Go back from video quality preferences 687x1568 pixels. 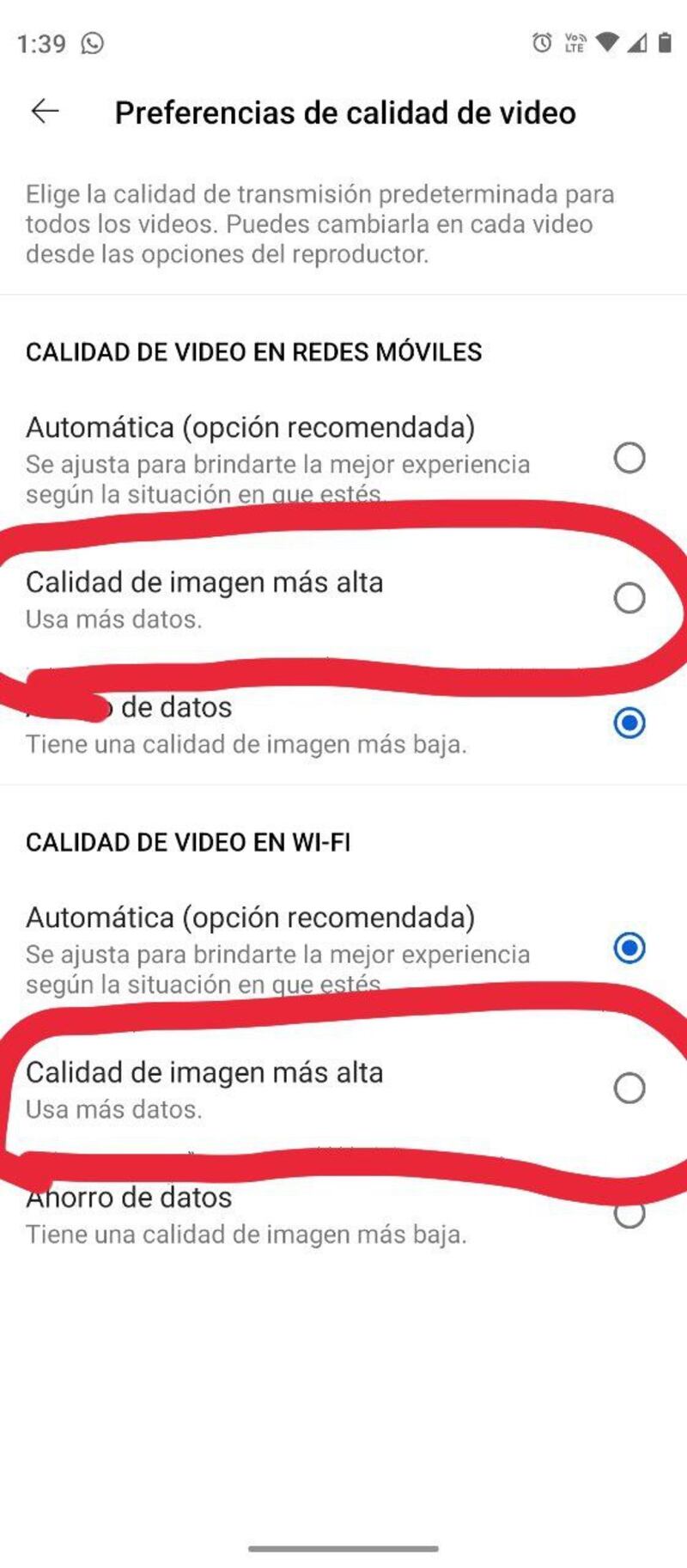point(45,112)
